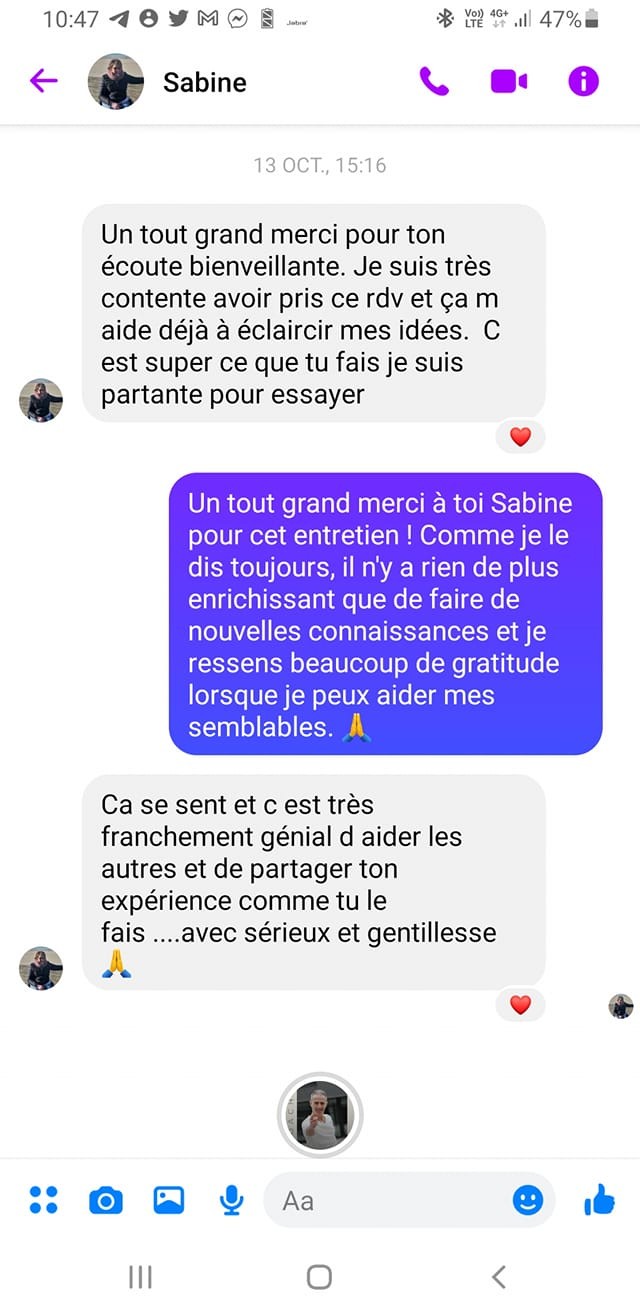Send a thumbs-up like
The height and width of the screenshot is (1315, 640).
[x=599, y=1198]
